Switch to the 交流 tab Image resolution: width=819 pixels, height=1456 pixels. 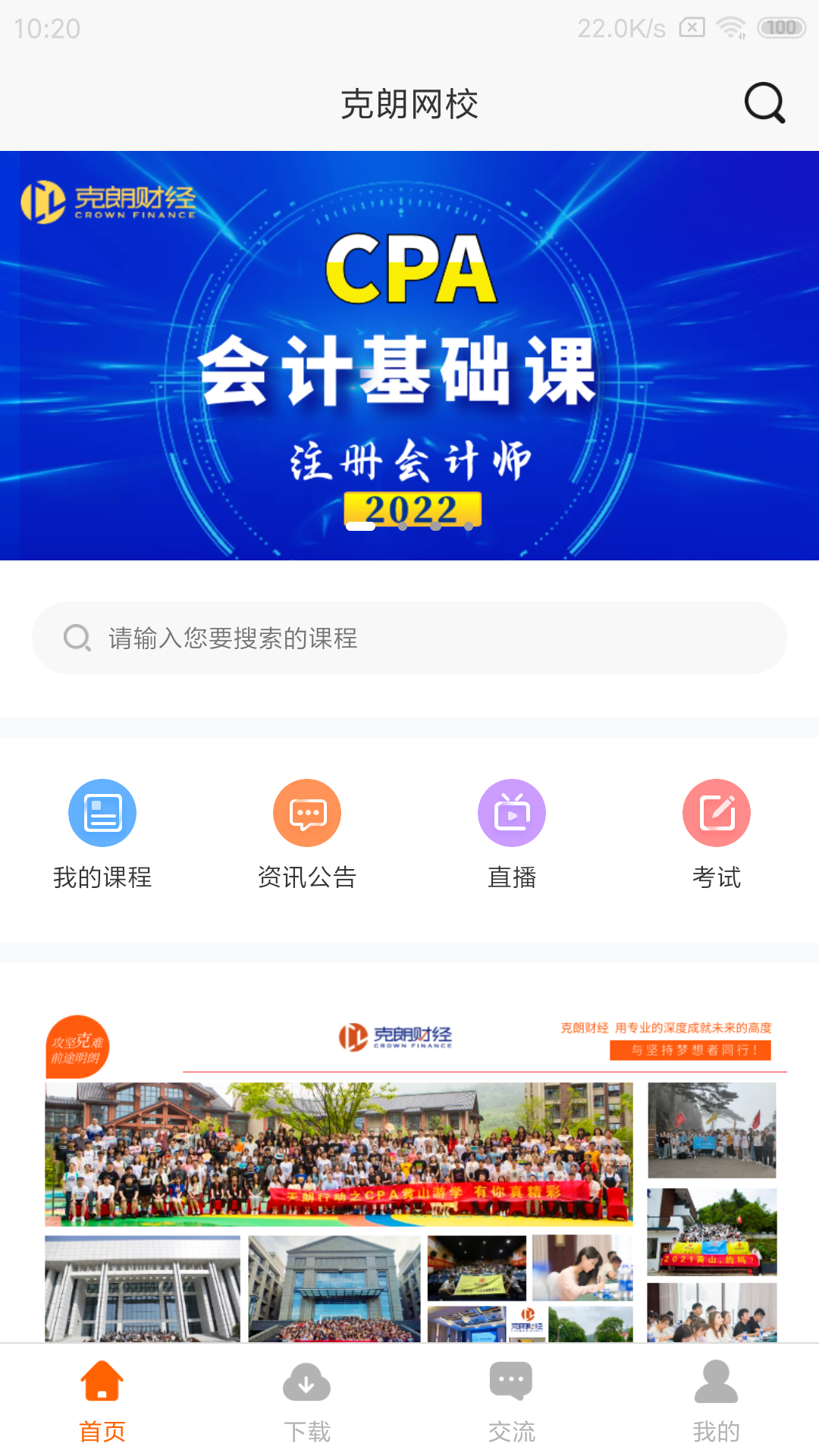point(512,1400)
